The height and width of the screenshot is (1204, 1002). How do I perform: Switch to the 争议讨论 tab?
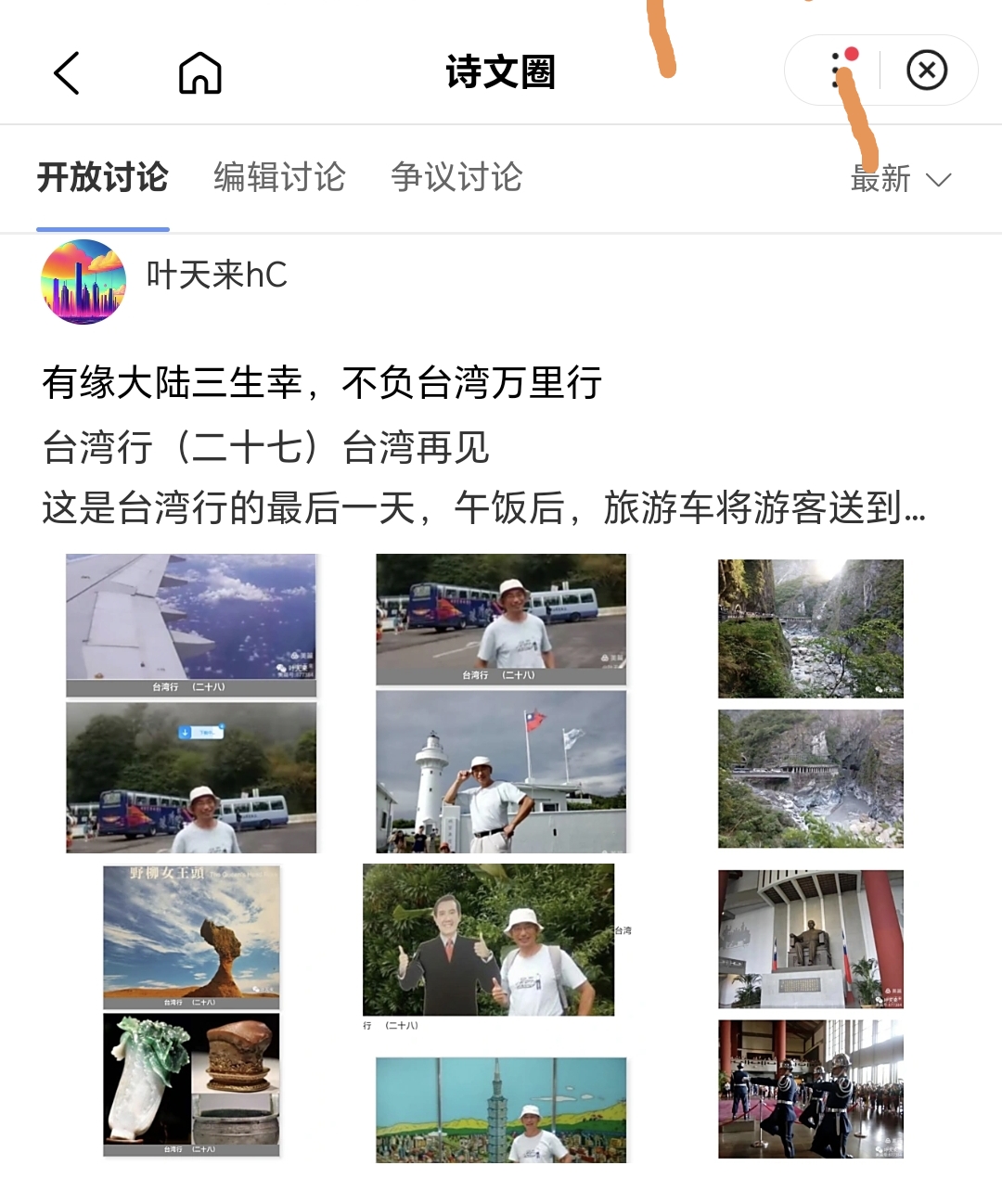pyautogui.click(x=456, y=177)
